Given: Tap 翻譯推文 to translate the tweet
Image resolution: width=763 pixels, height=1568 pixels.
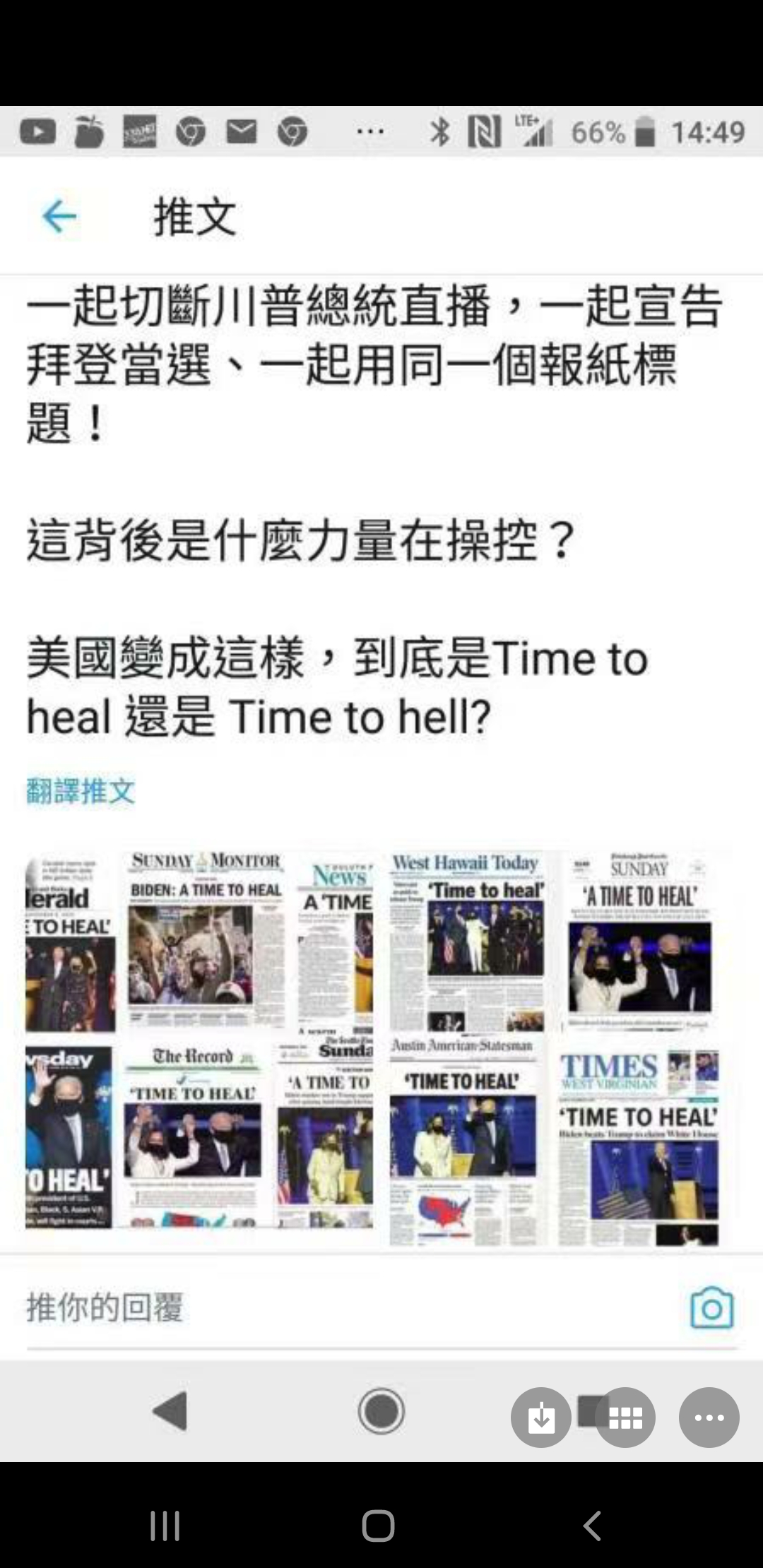Looking at the screenshot, I should point(80,791).
